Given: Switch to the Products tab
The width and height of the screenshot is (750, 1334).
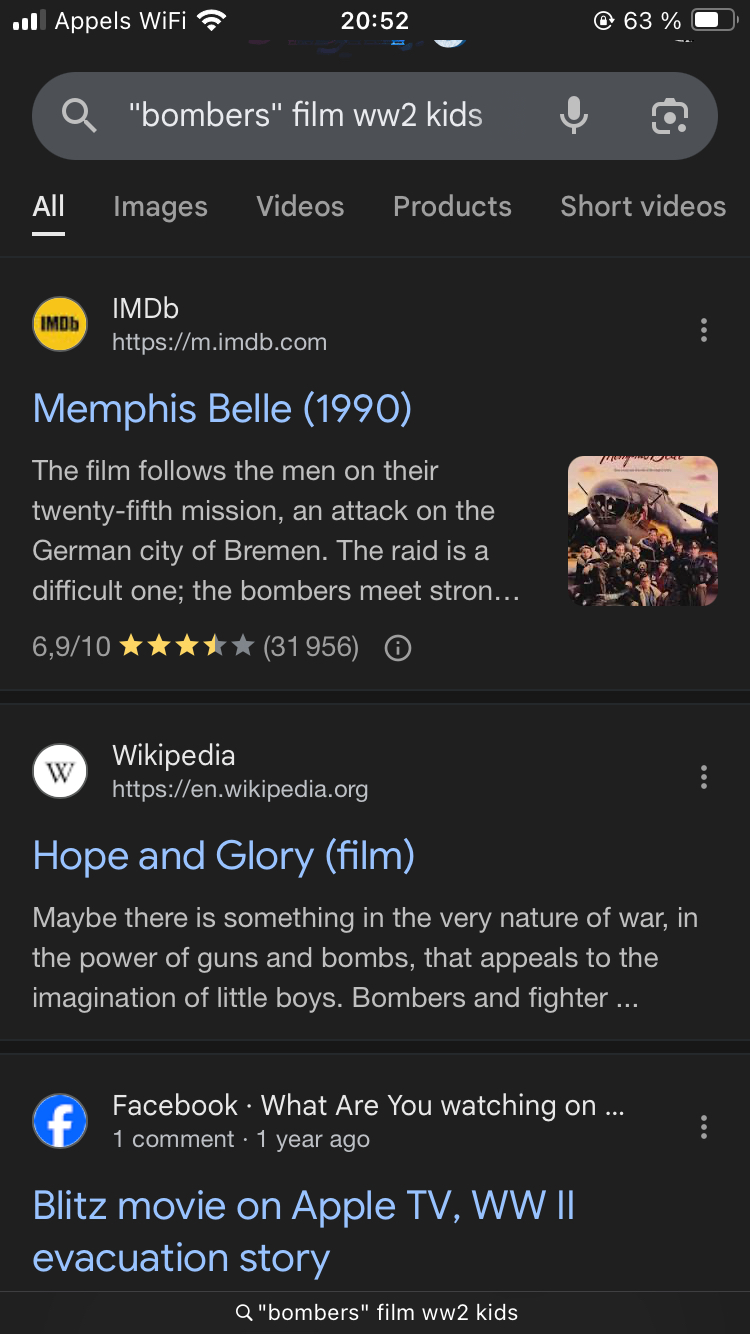Looking at the screenshot, I should tap(452, 207).
